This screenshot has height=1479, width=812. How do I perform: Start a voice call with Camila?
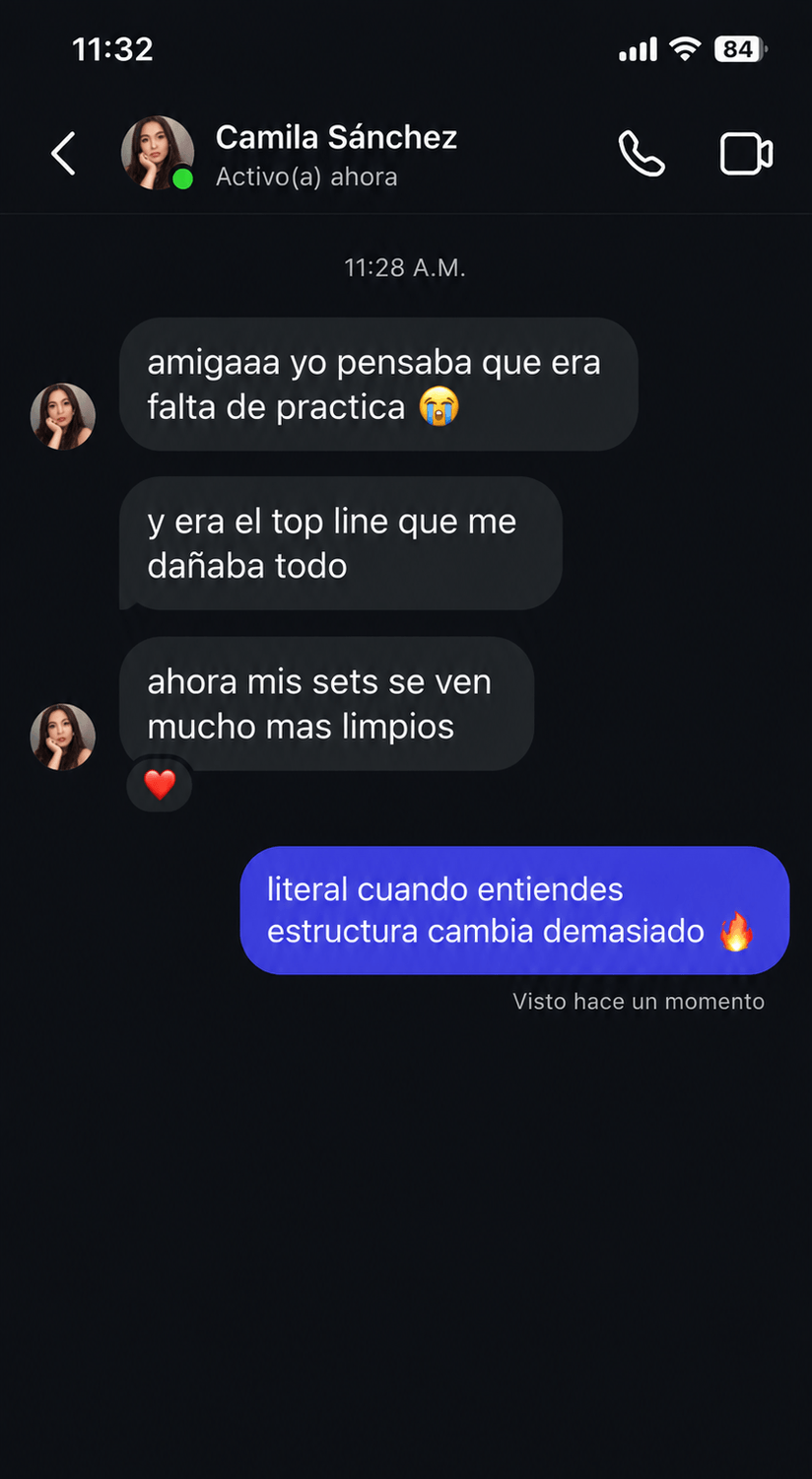coord(642,154)
